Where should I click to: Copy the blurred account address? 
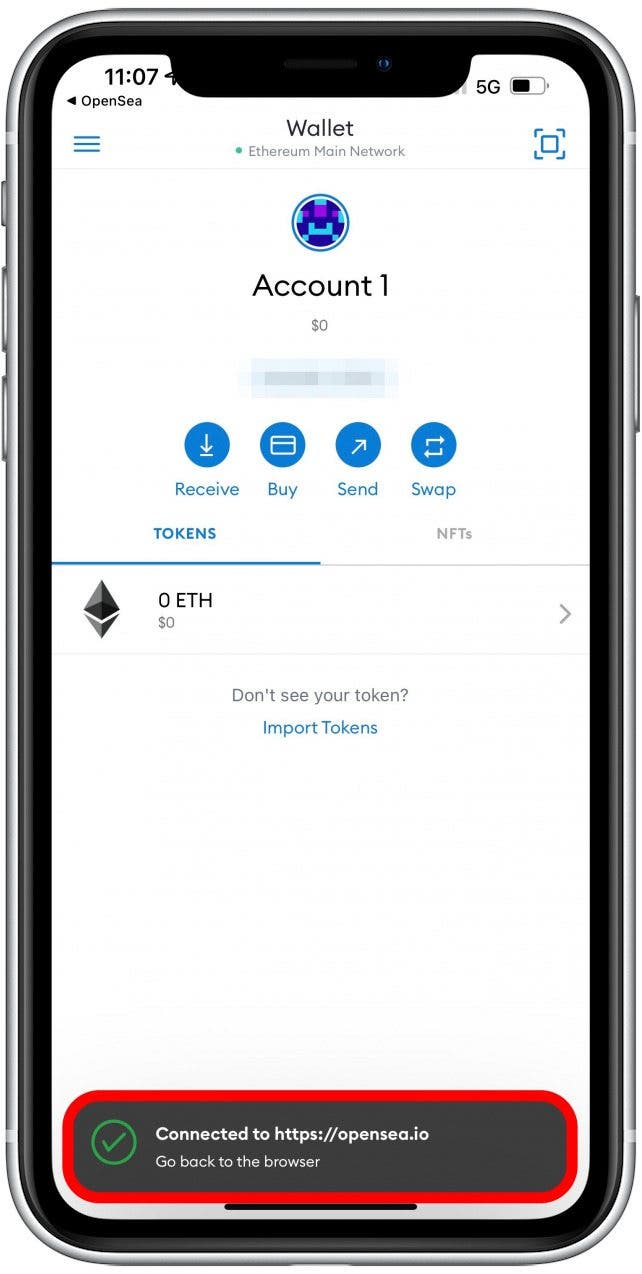pyautogui.click(x=318, y=378)
